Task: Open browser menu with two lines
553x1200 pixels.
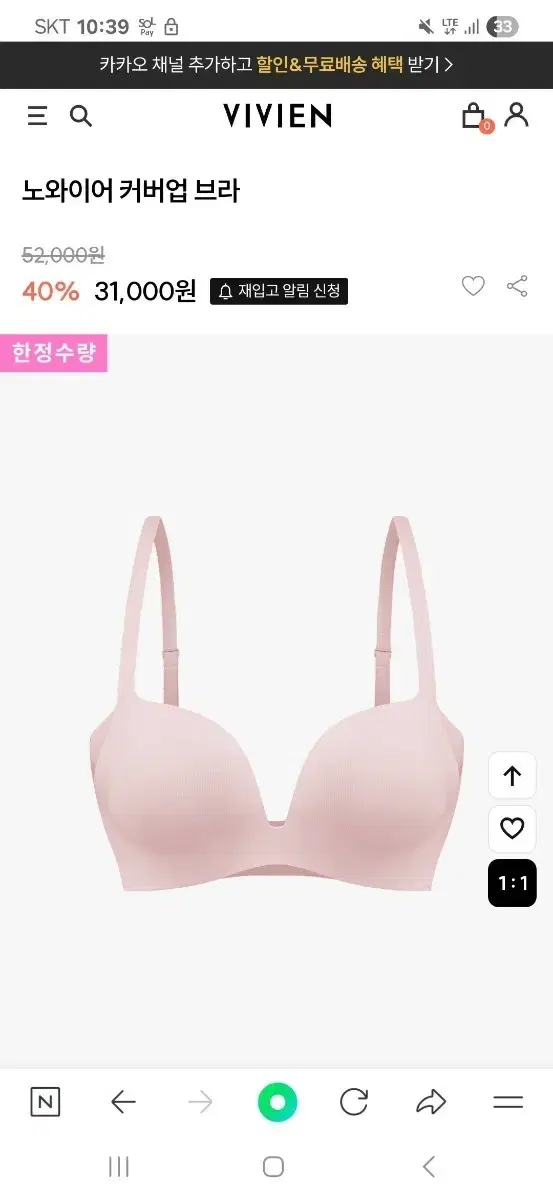Action: (508, 1103)
